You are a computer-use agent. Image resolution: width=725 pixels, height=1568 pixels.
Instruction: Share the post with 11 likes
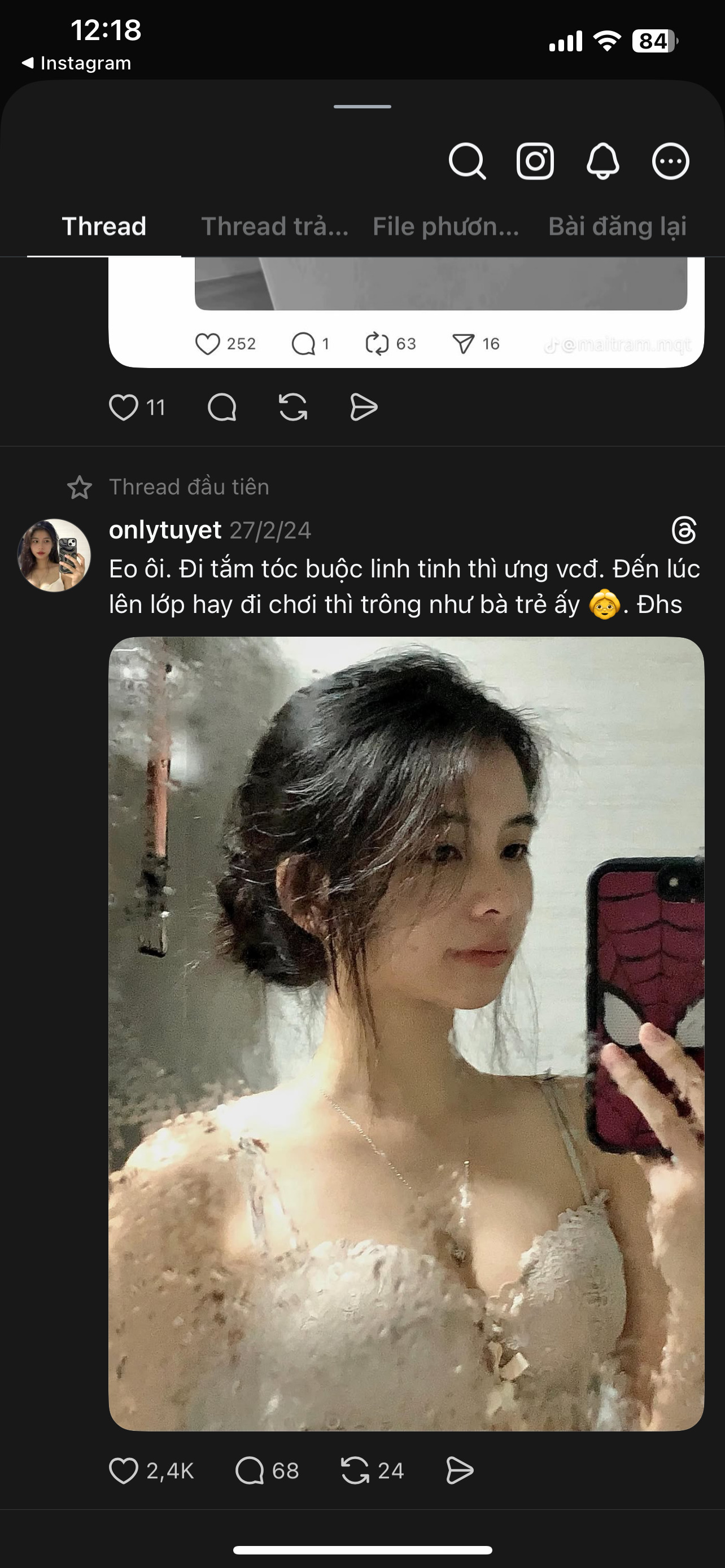tap(364, 407)
